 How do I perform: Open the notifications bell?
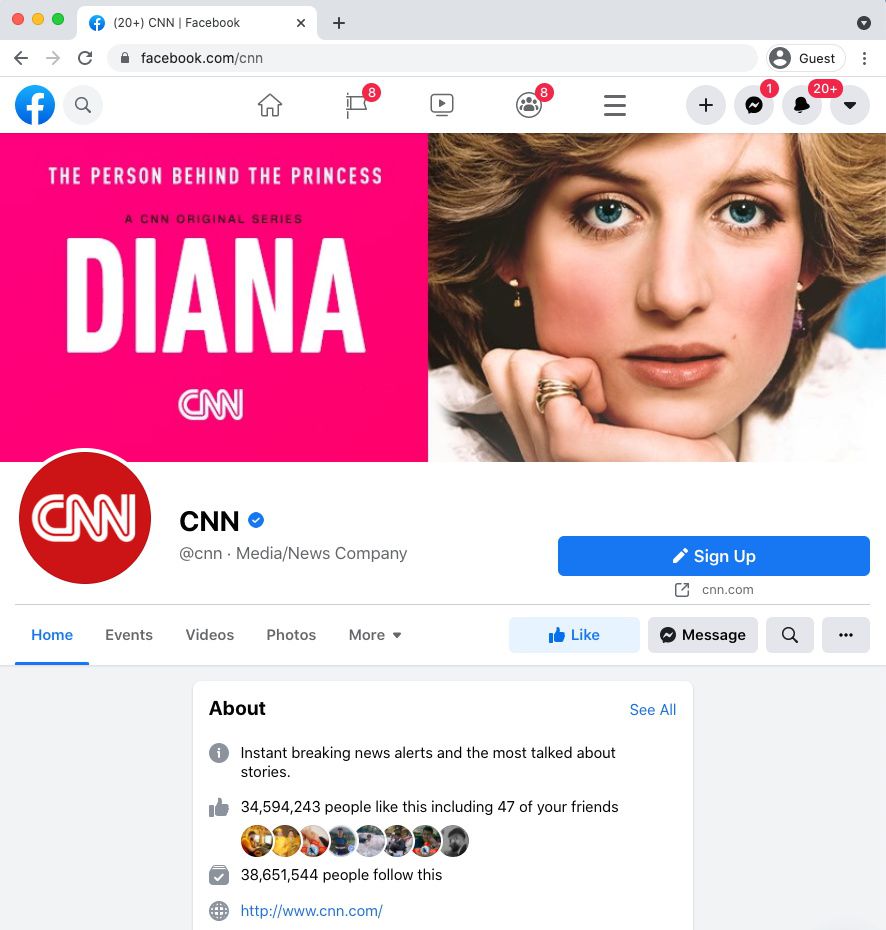[x=802, y=105]
